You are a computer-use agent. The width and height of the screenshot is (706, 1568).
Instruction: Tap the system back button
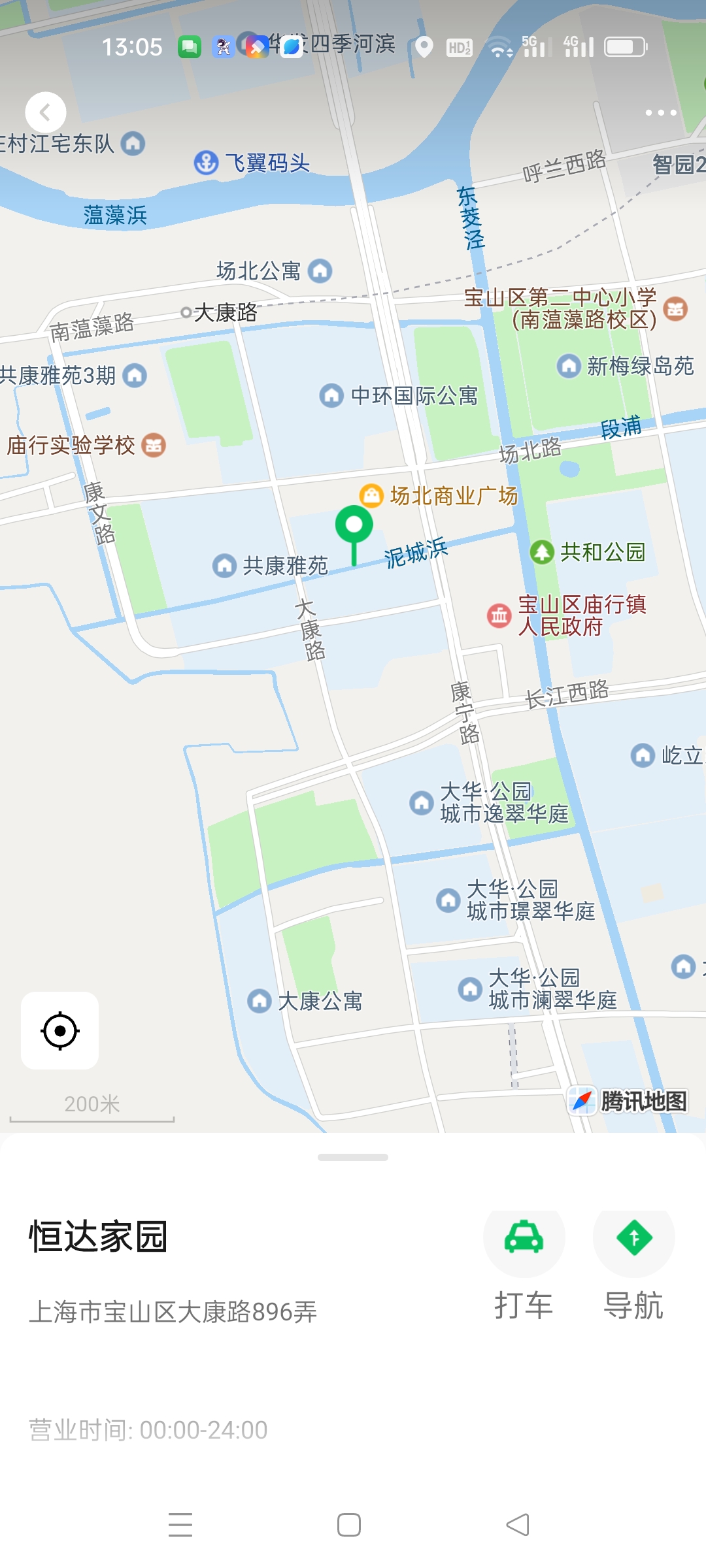tap(518, 1525)
